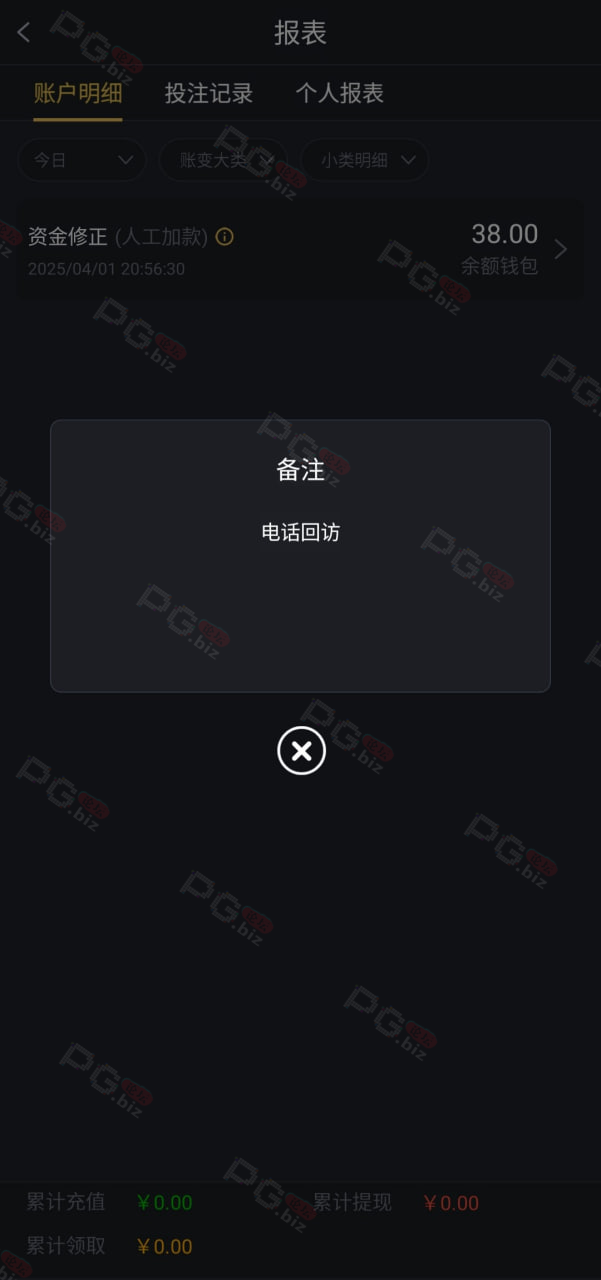Close the 备注 dialog with the X button

(301, 750)
